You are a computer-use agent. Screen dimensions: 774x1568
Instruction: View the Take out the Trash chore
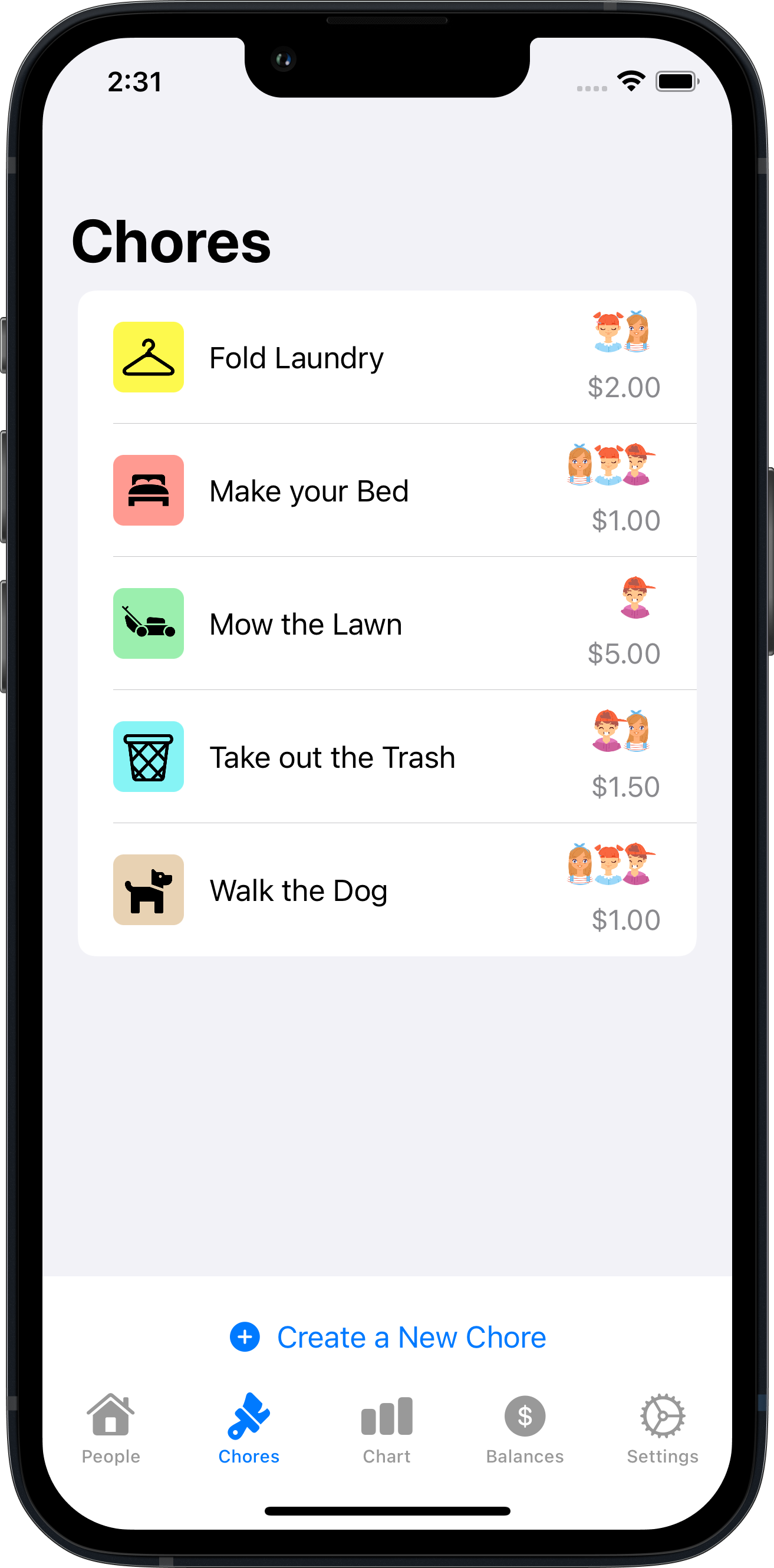point(387,757)
